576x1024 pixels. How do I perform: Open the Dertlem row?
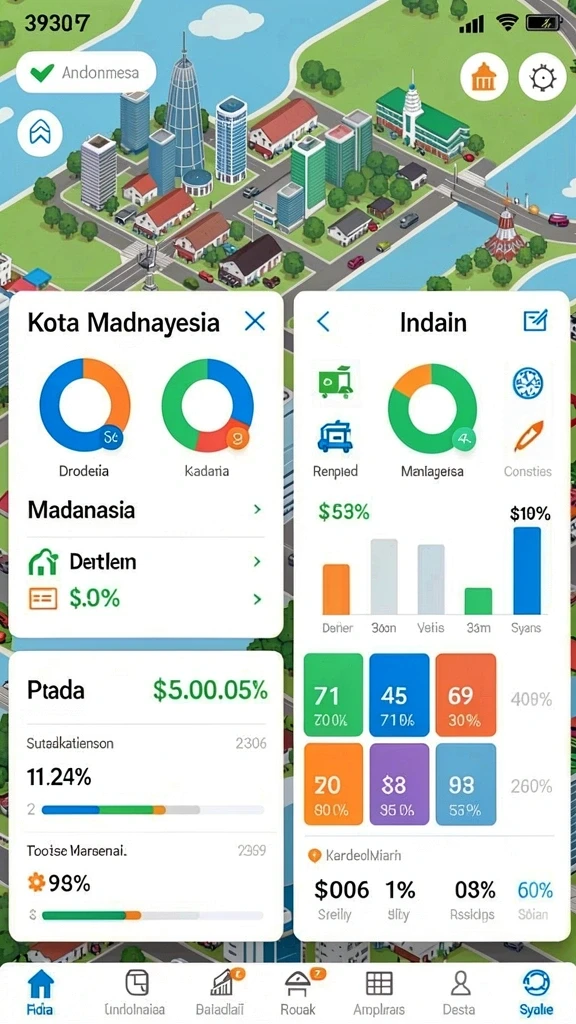point(145,562)
